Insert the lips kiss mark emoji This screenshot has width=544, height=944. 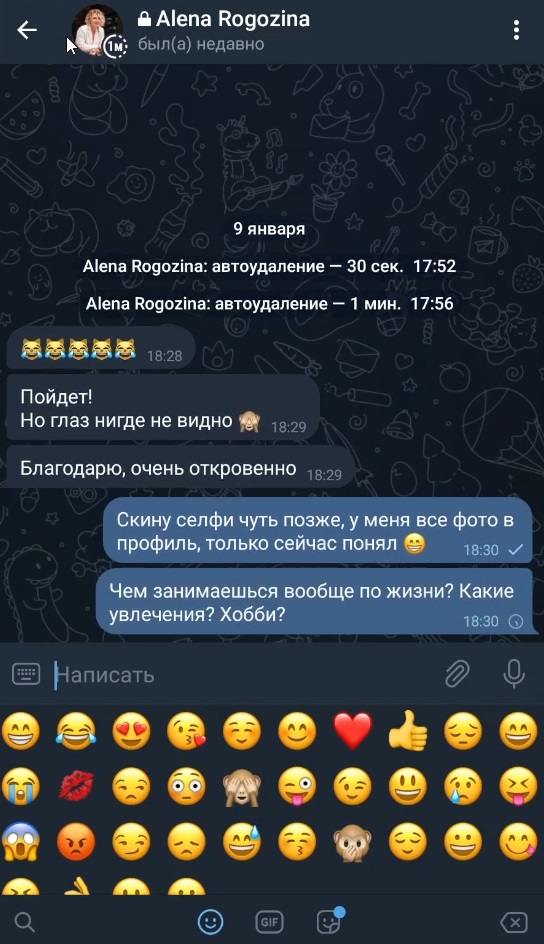click(76, 786)
